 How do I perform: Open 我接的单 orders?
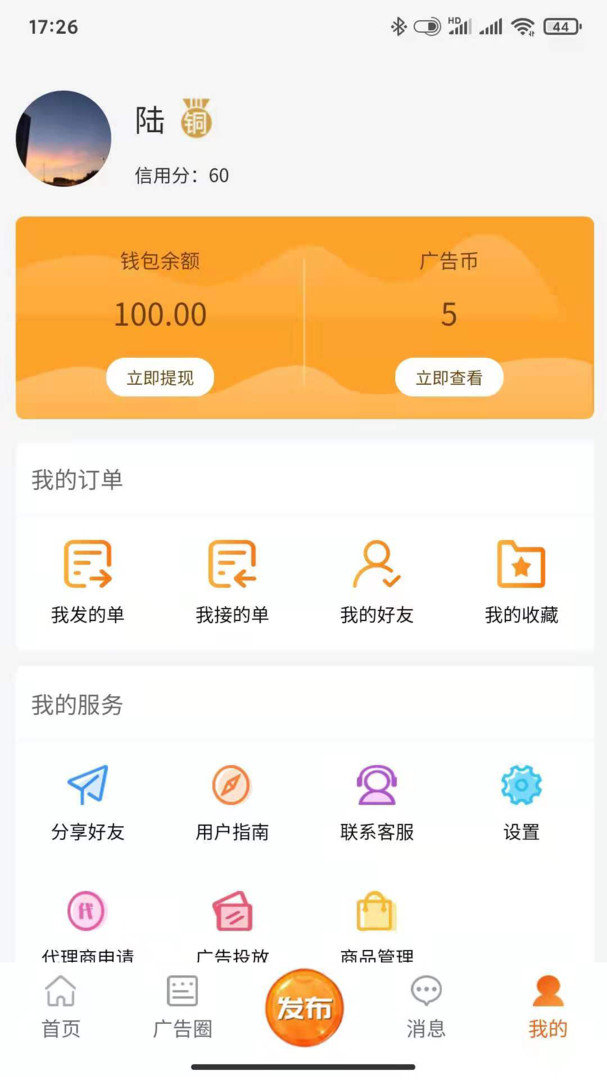(232, 581)
